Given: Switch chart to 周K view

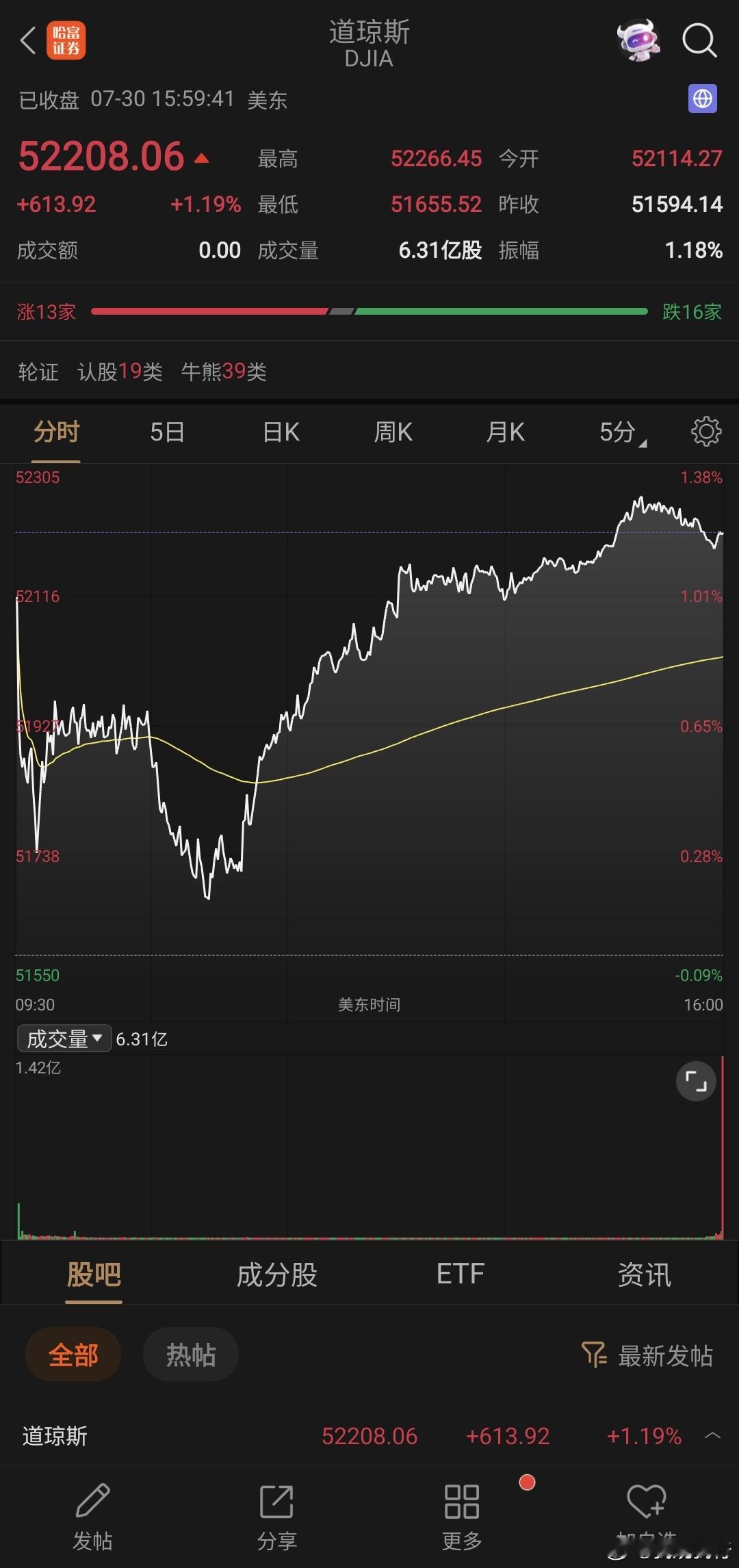Looking at the screenshot, I should (x=393, y=432).
